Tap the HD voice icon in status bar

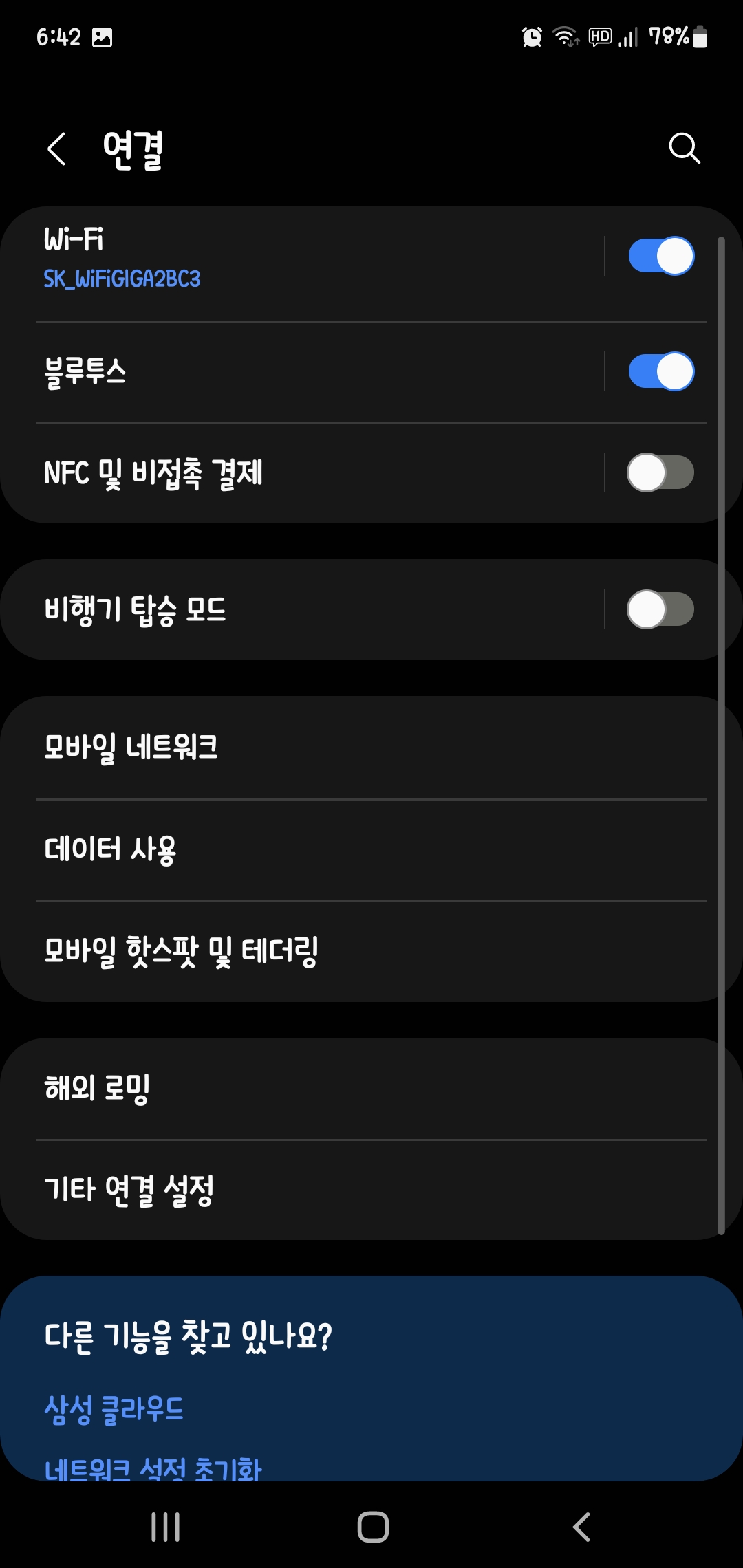(x=599, y=36)
